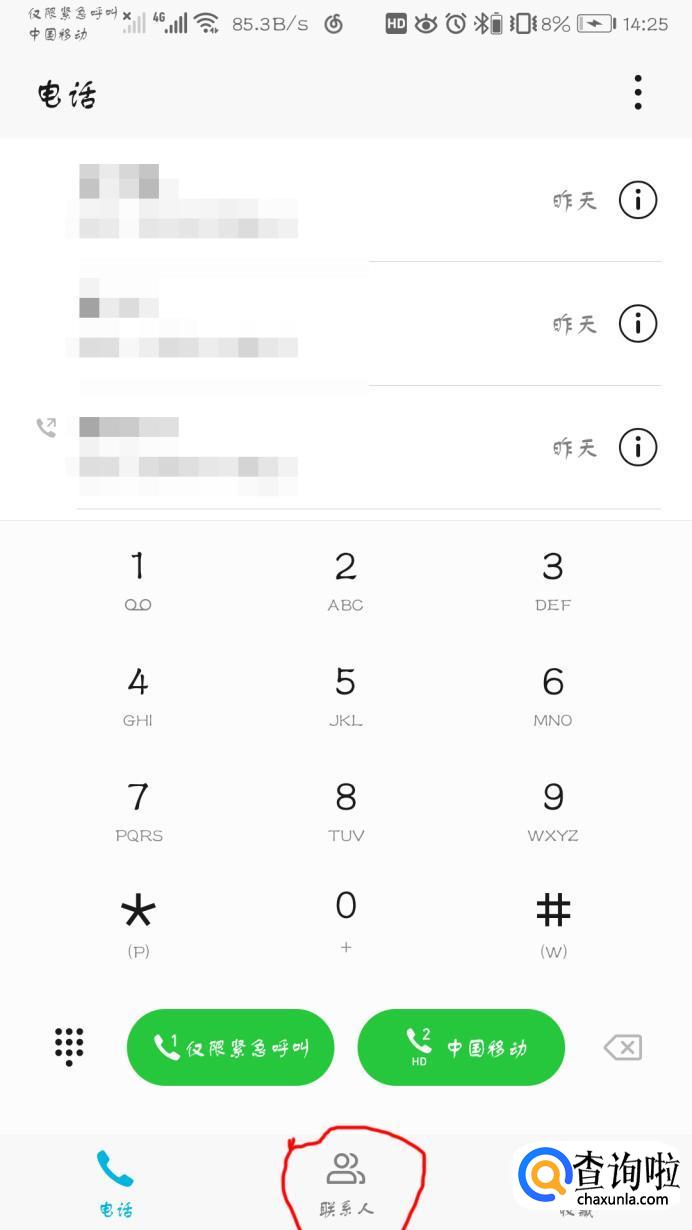Tap the 3 DEF key
The width and height of the screenshot is (692, 1230).
click(553, 579)
